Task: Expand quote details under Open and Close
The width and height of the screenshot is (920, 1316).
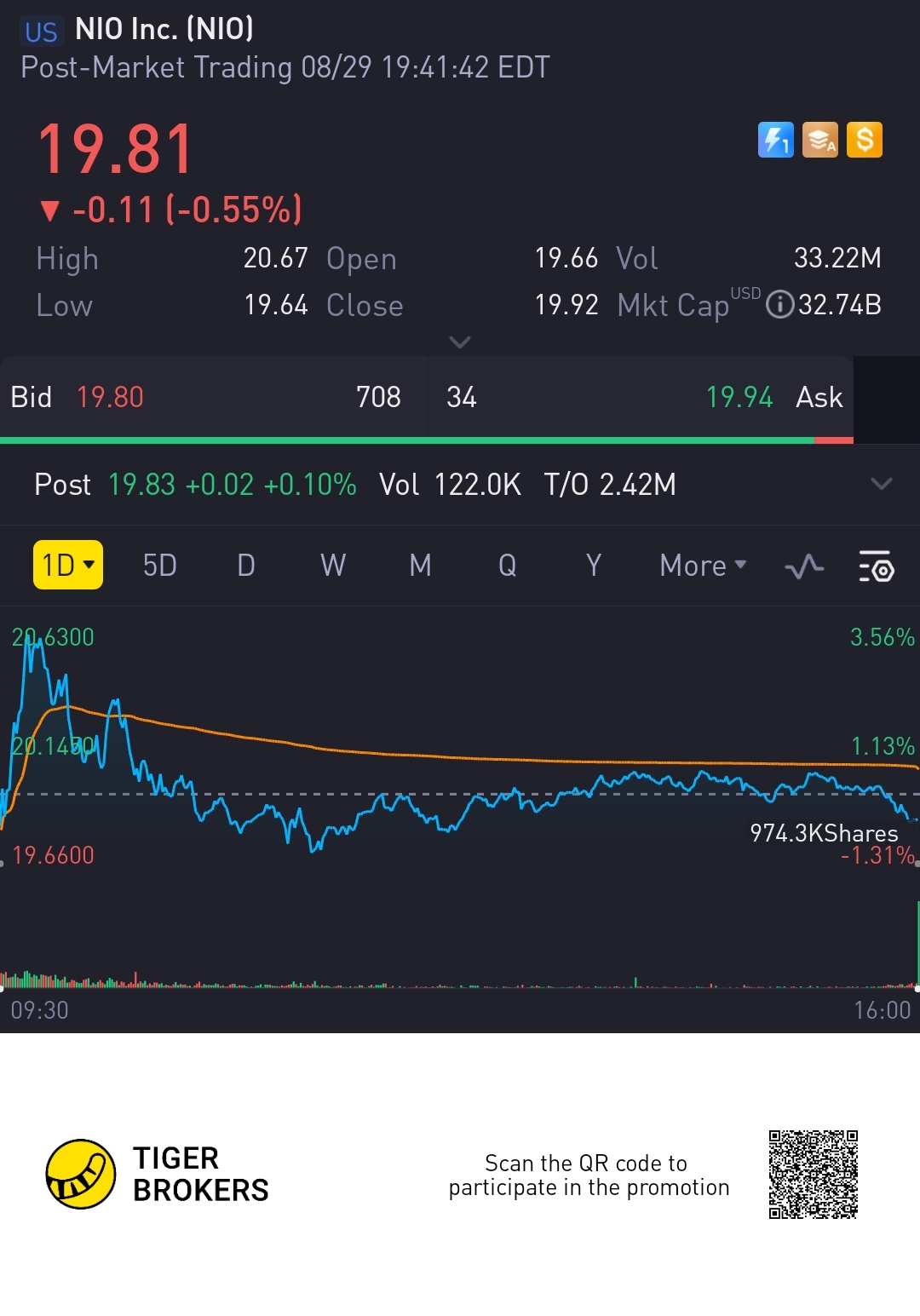Action: coord(459,342)
